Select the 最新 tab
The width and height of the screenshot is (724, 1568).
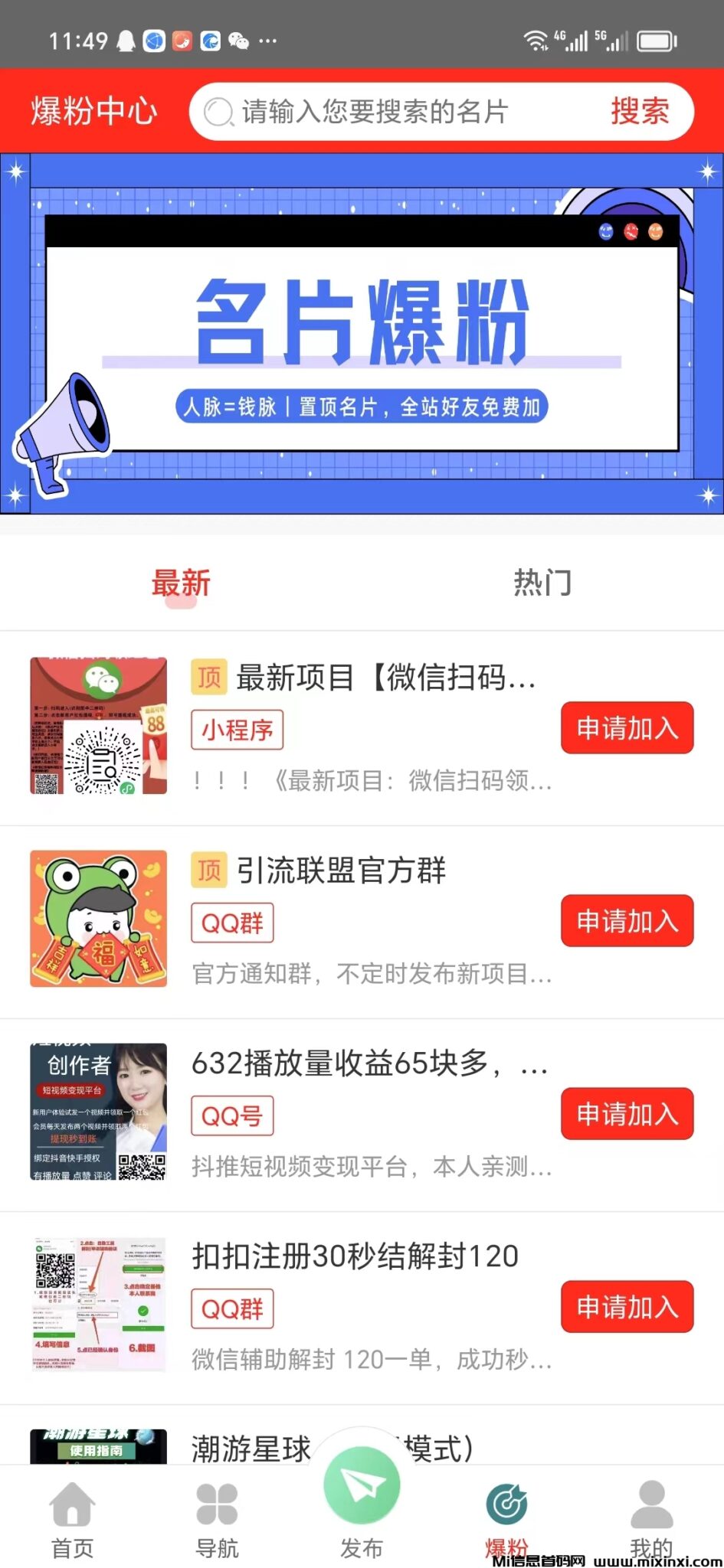pyautogui.click(x=180, y=583)
